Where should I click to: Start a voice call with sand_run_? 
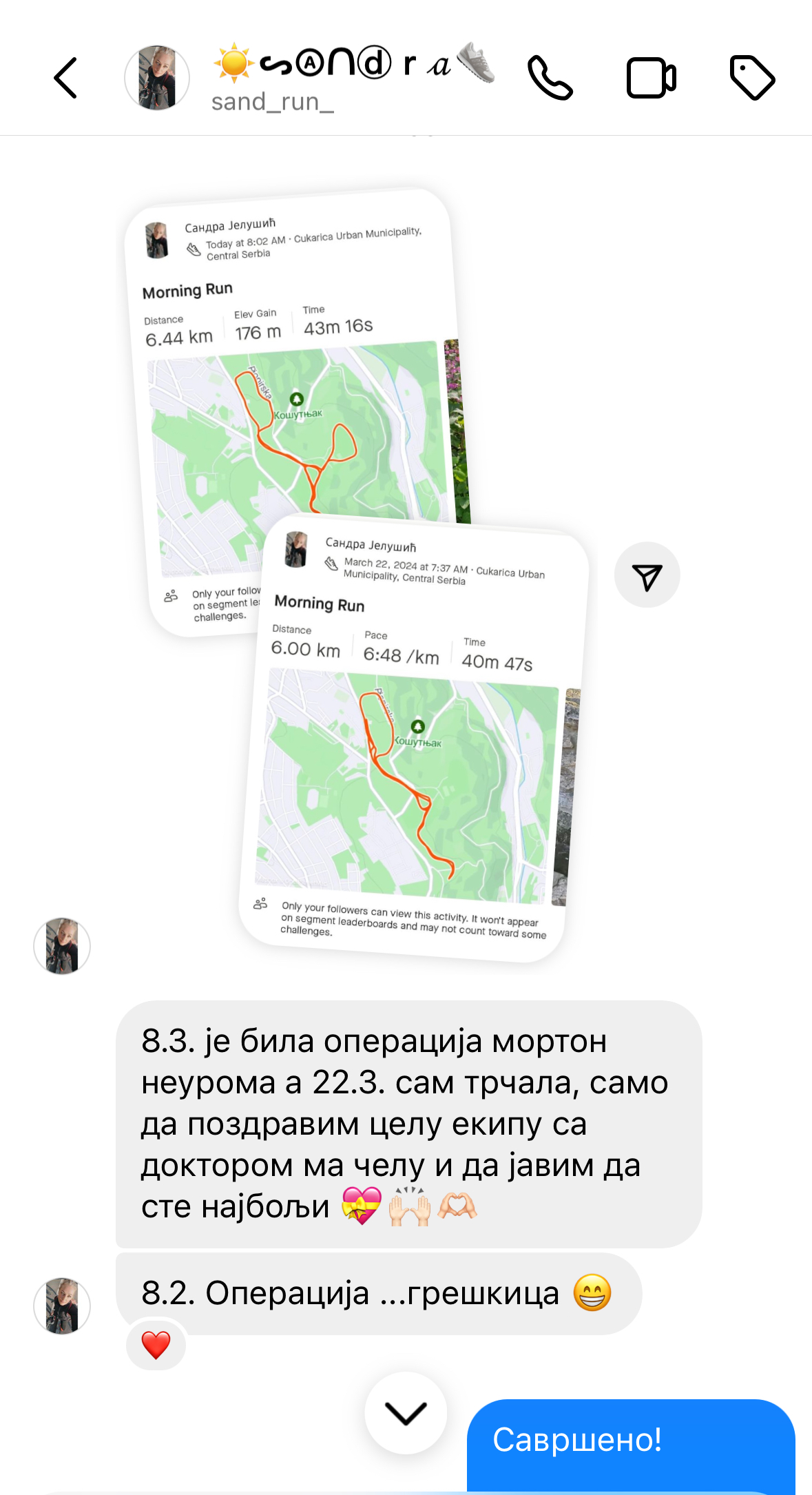(550, 78)
